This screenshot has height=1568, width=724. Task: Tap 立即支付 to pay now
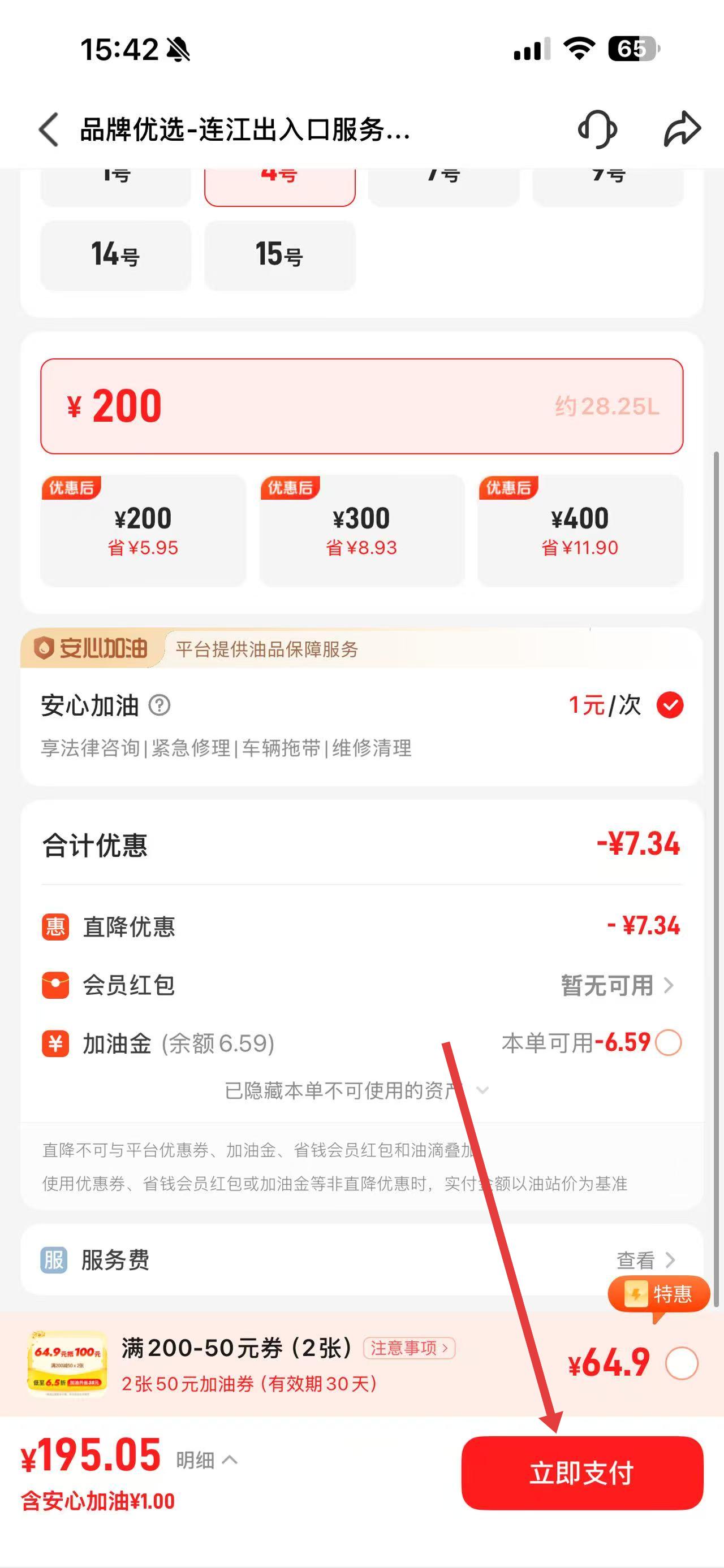(x=581, y=1472)
